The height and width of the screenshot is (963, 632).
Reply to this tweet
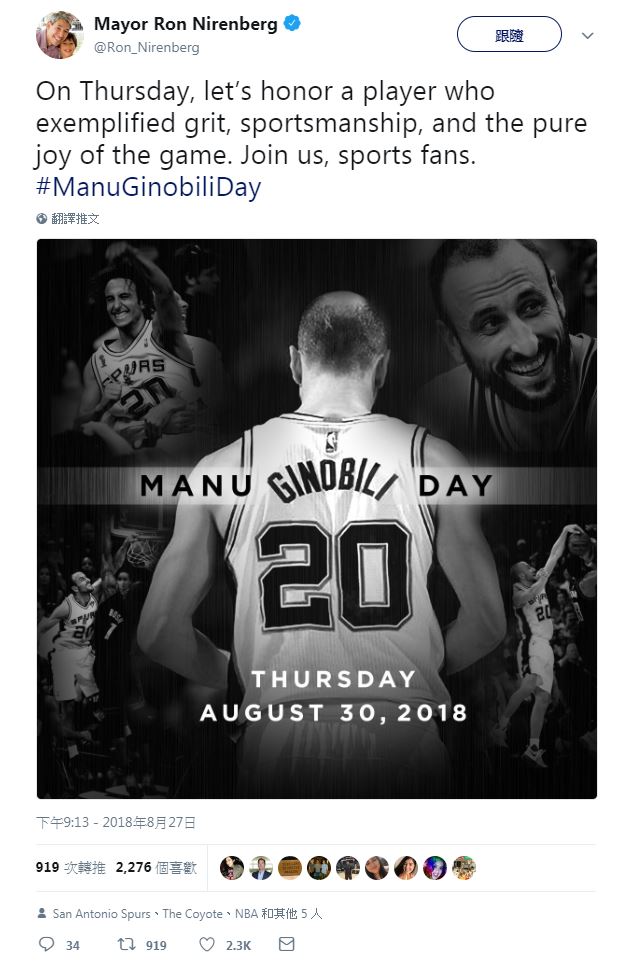(47, 944)
